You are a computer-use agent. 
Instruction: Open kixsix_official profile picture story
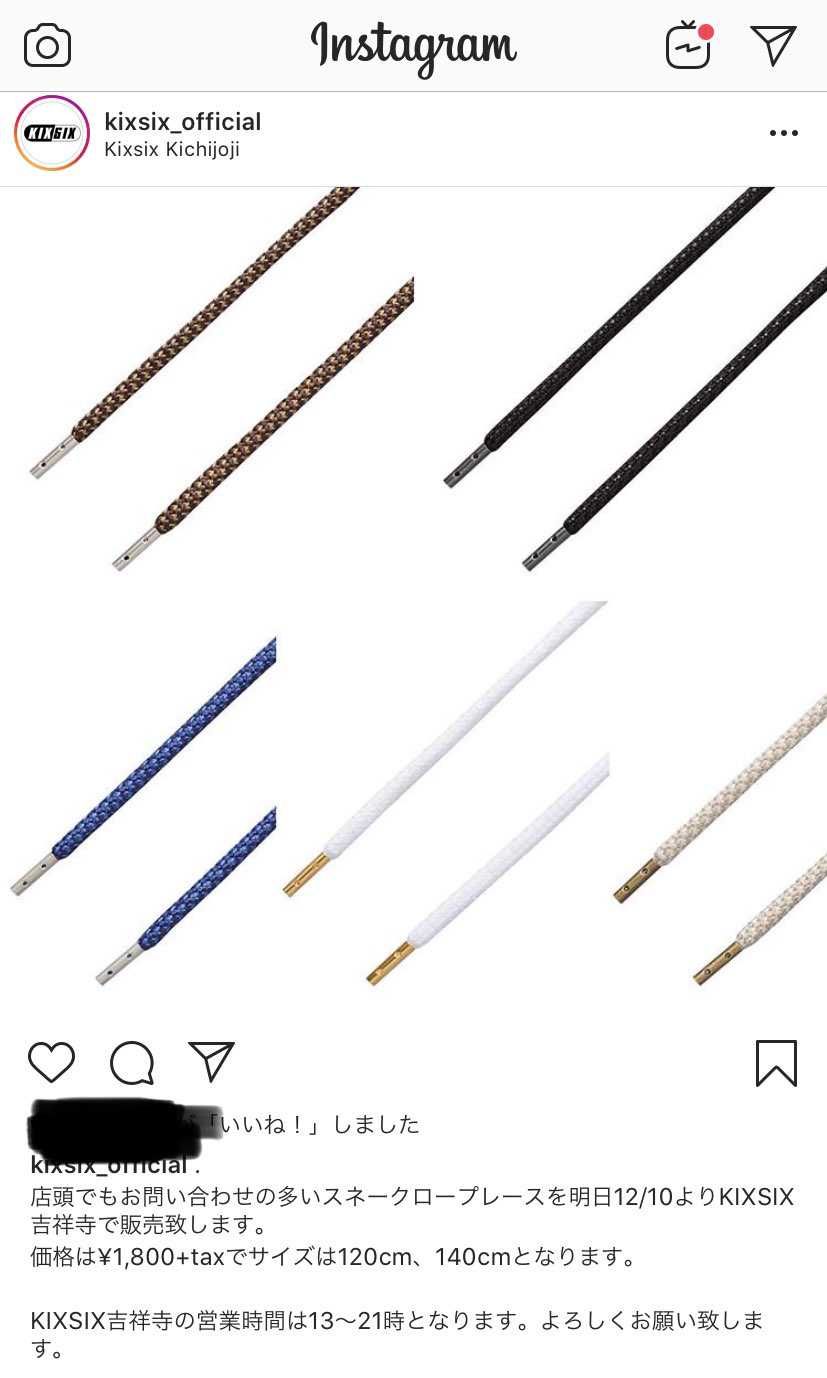(52, 133)
